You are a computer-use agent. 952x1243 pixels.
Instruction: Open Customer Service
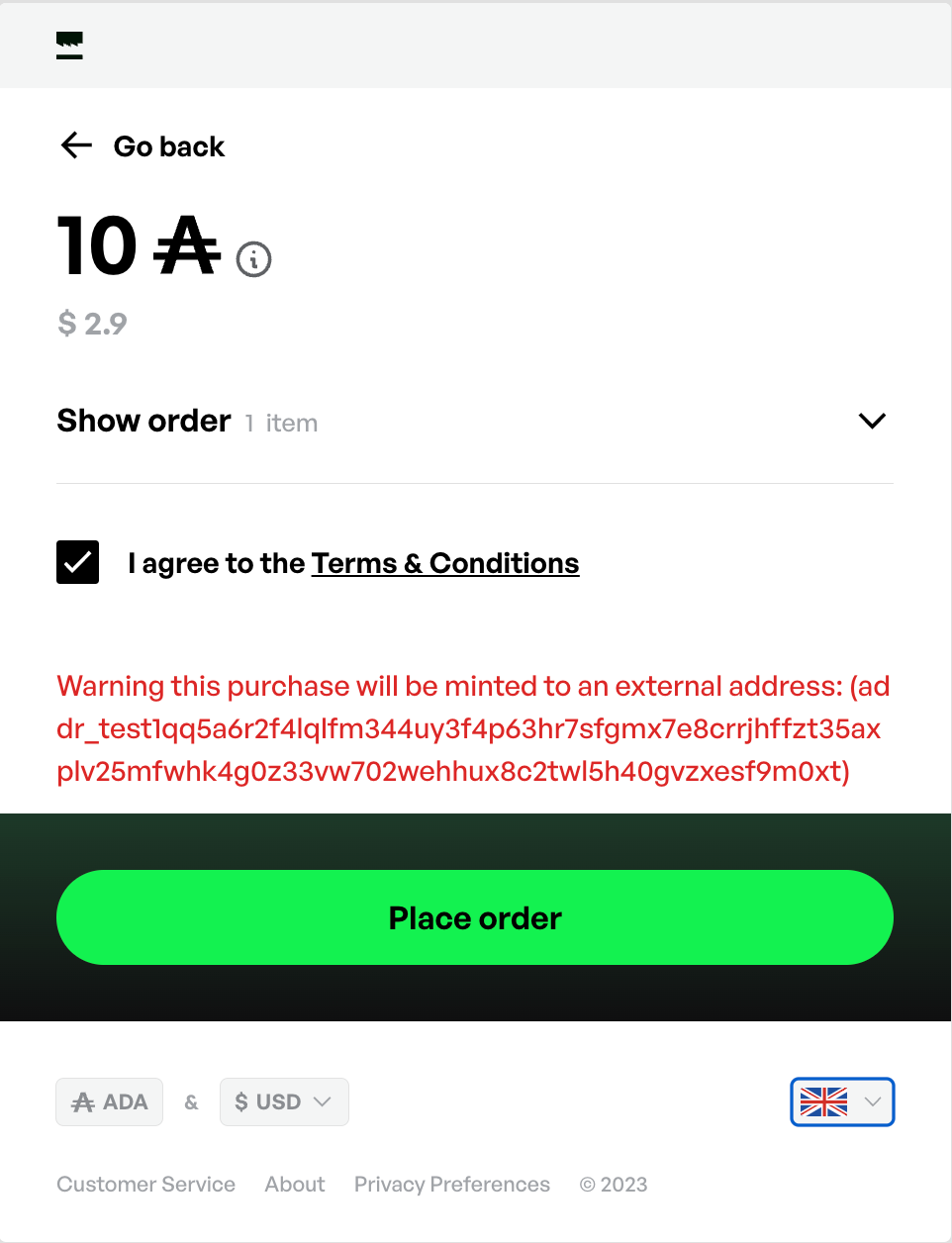tap(145, 1185)
